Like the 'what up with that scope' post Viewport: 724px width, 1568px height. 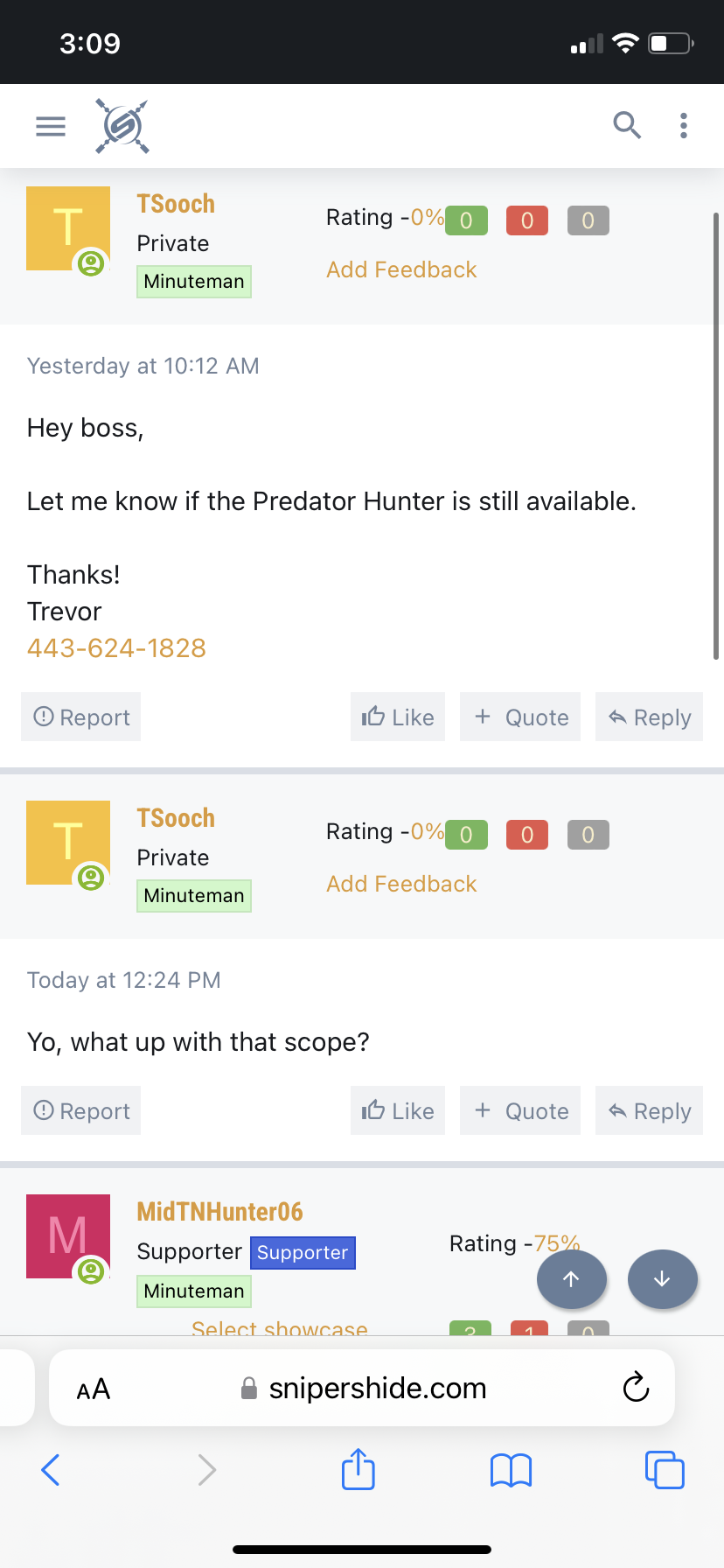click(x=398, y=1111)
